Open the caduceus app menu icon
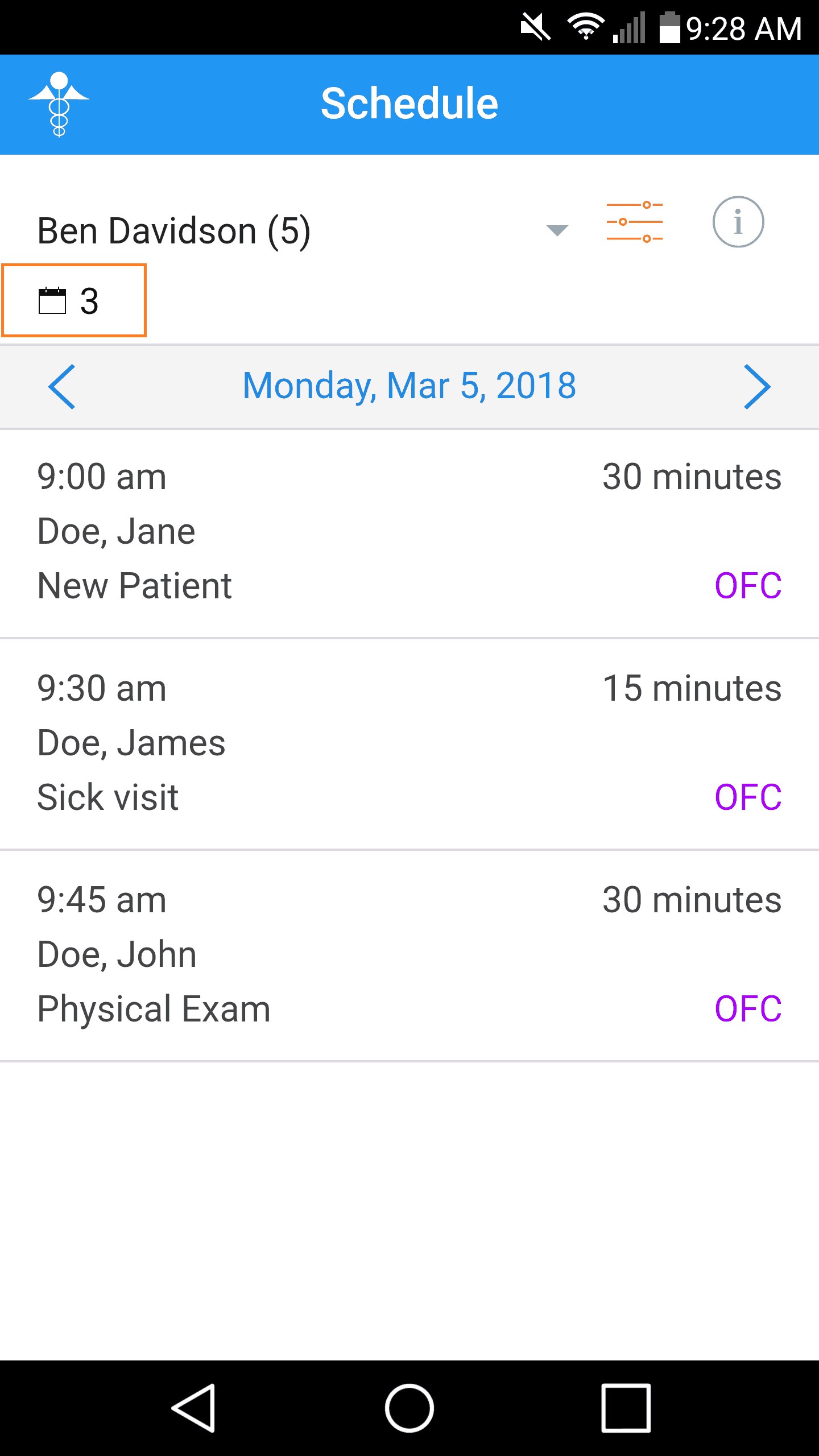This screenshot has width=819, height=1456. (59, 105)
